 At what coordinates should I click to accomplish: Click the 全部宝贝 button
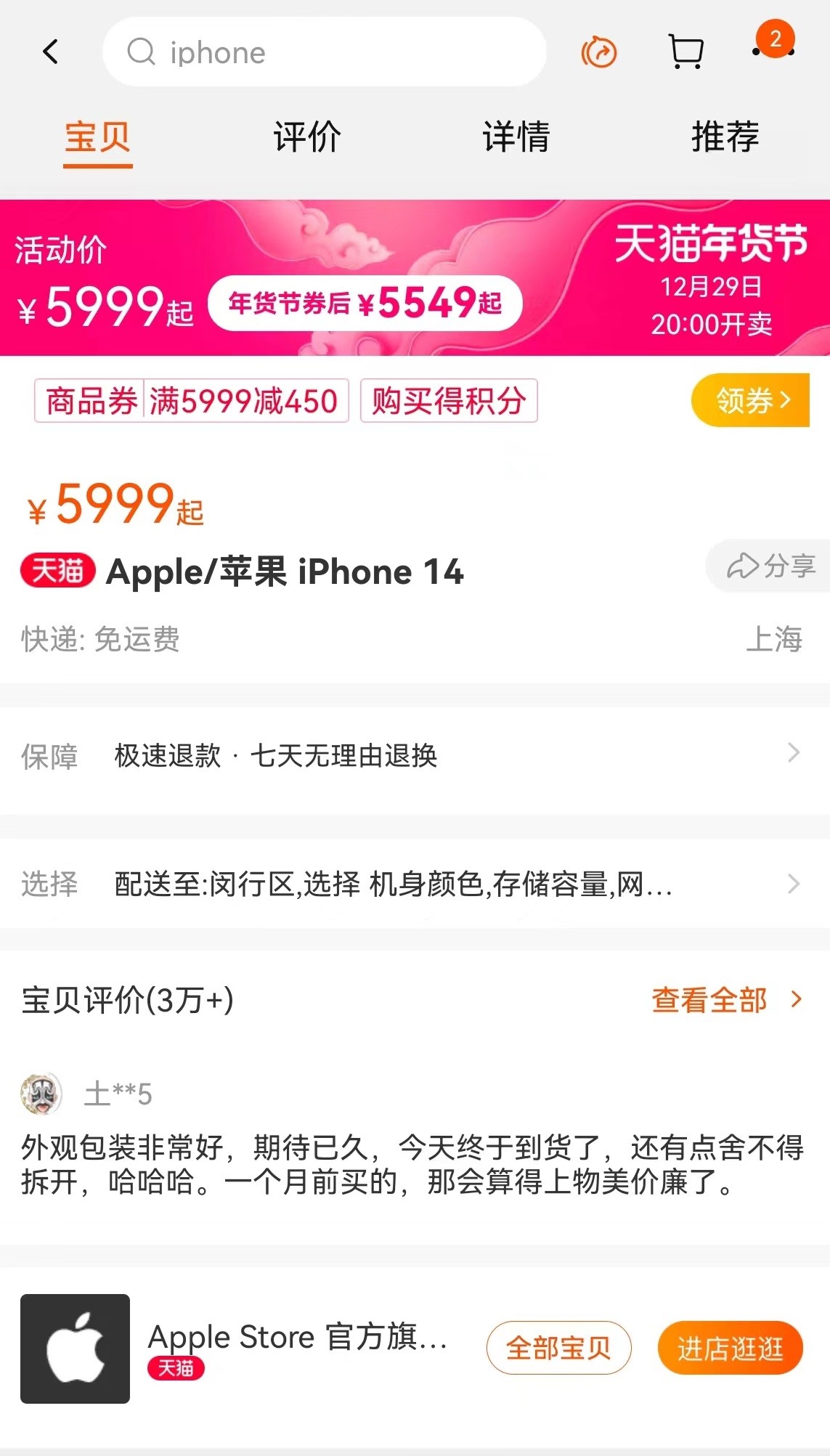tap(558, 1347)
